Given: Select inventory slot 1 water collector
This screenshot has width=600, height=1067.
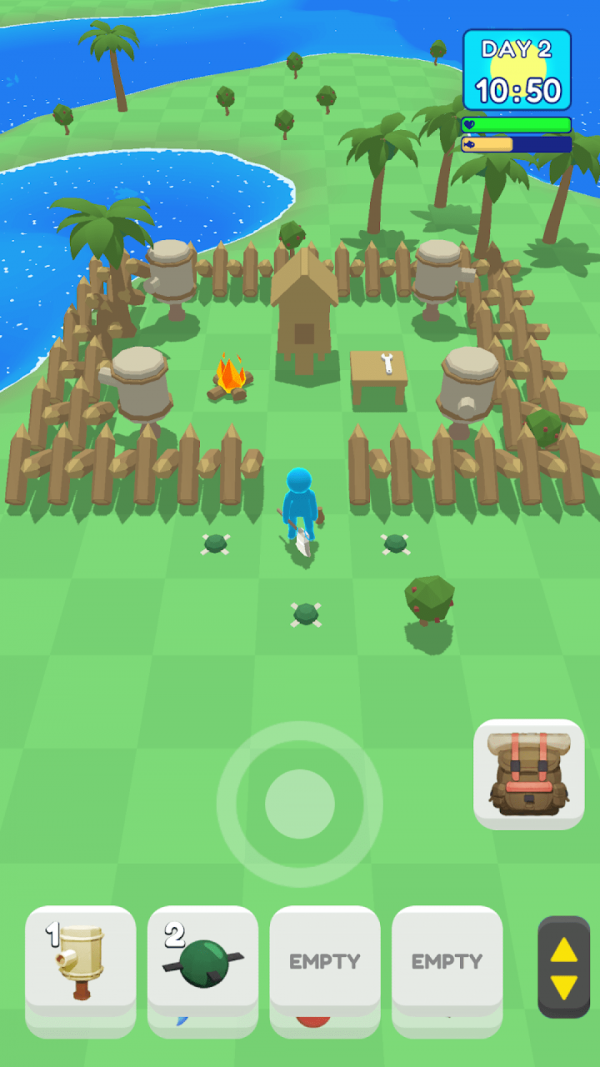Looking at the screenshot, I should 80,960.
